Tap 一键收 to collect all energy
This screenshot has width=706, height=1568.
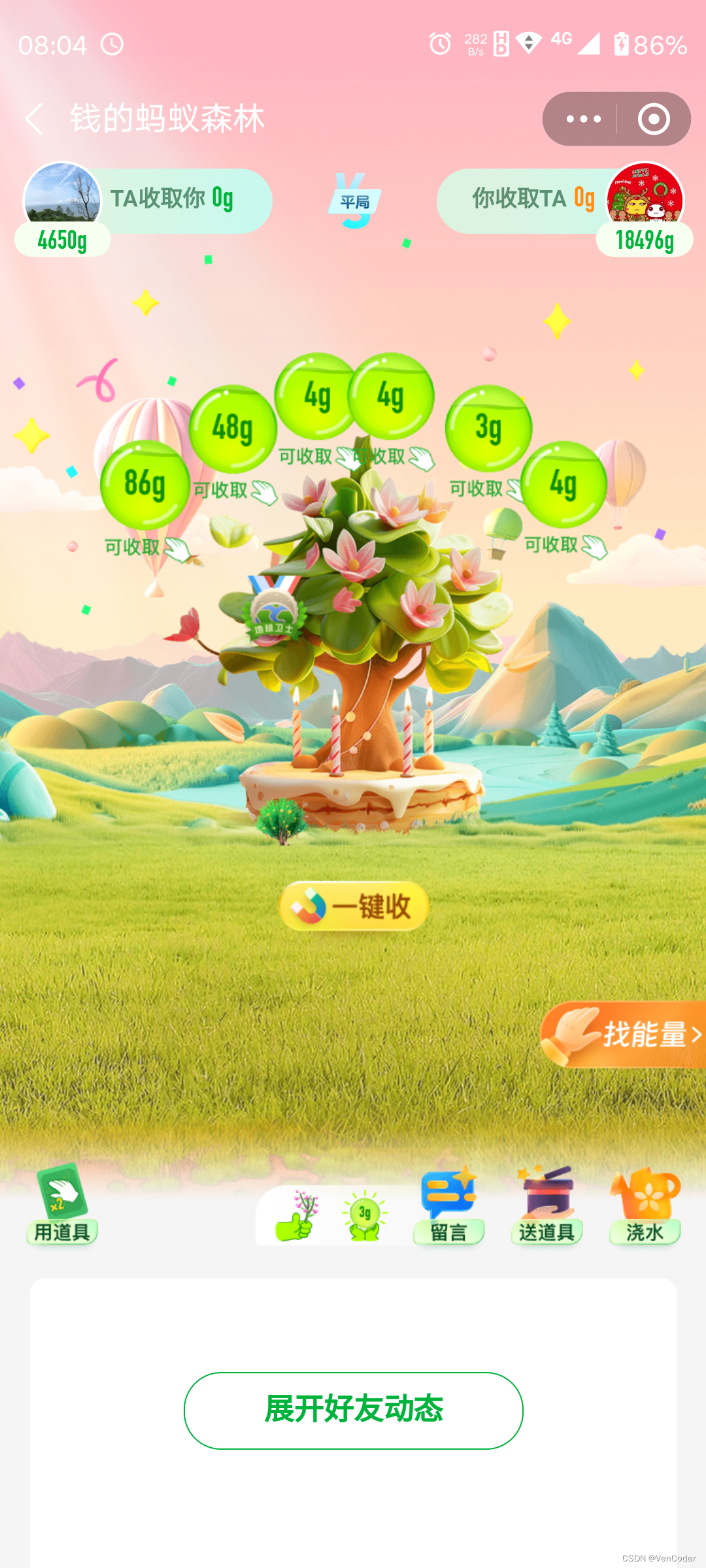354,906
